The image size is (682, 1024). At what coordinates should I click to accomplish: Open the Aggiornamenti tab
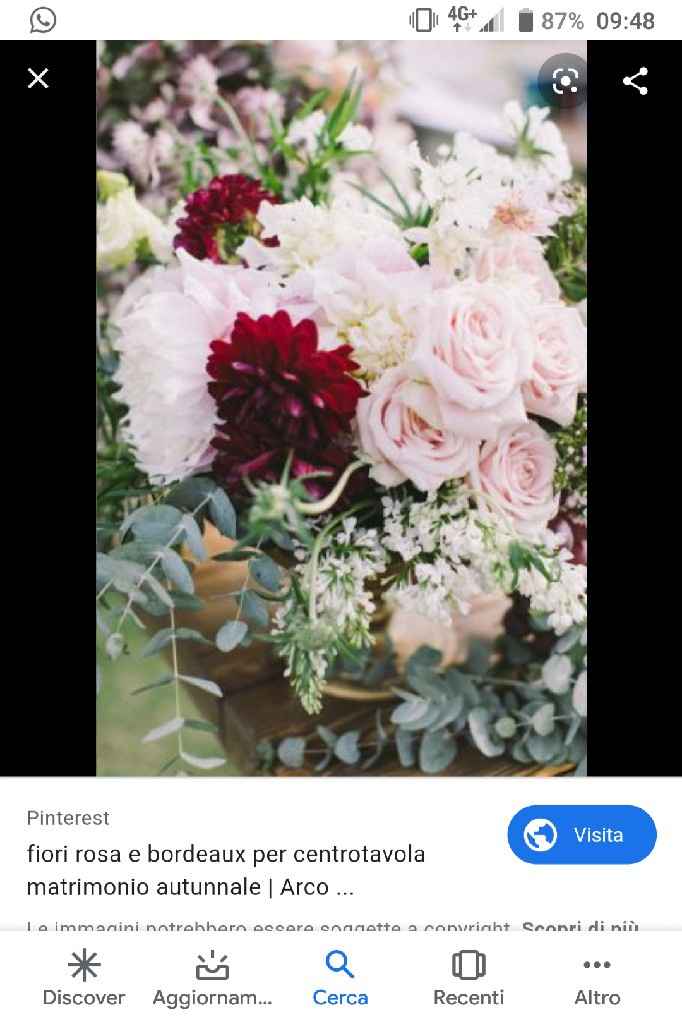(212, 979)
